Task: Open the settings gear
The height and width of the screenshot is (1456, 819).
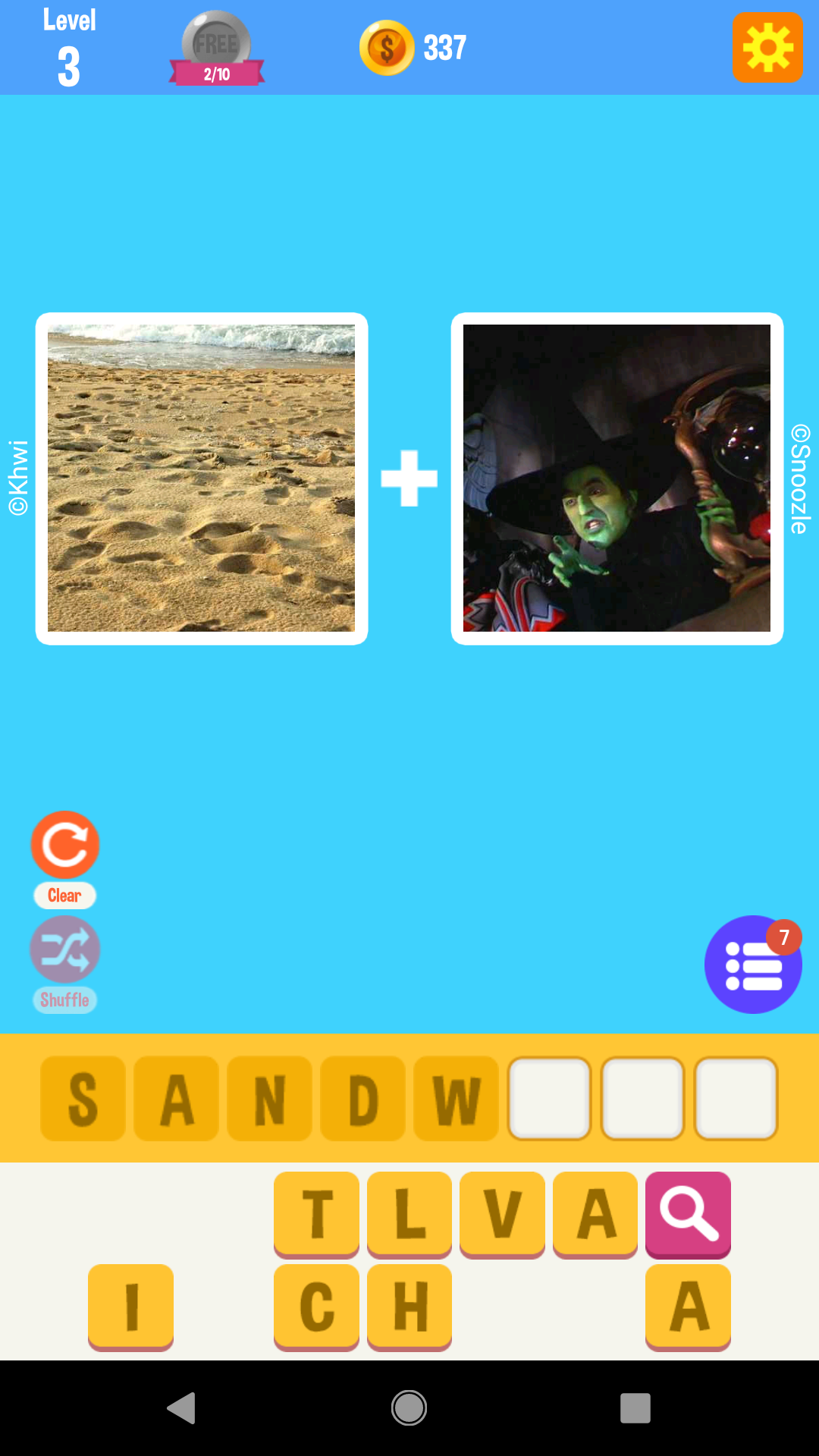Action: [x=767, y=47]
